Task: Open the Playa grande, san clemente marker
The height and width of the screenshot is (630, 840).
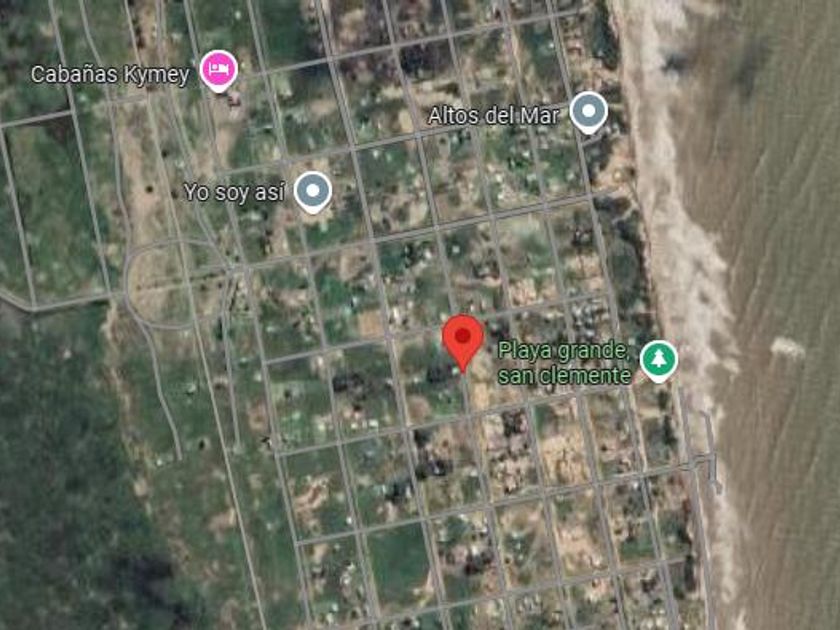Action: (x=658, y=360)
